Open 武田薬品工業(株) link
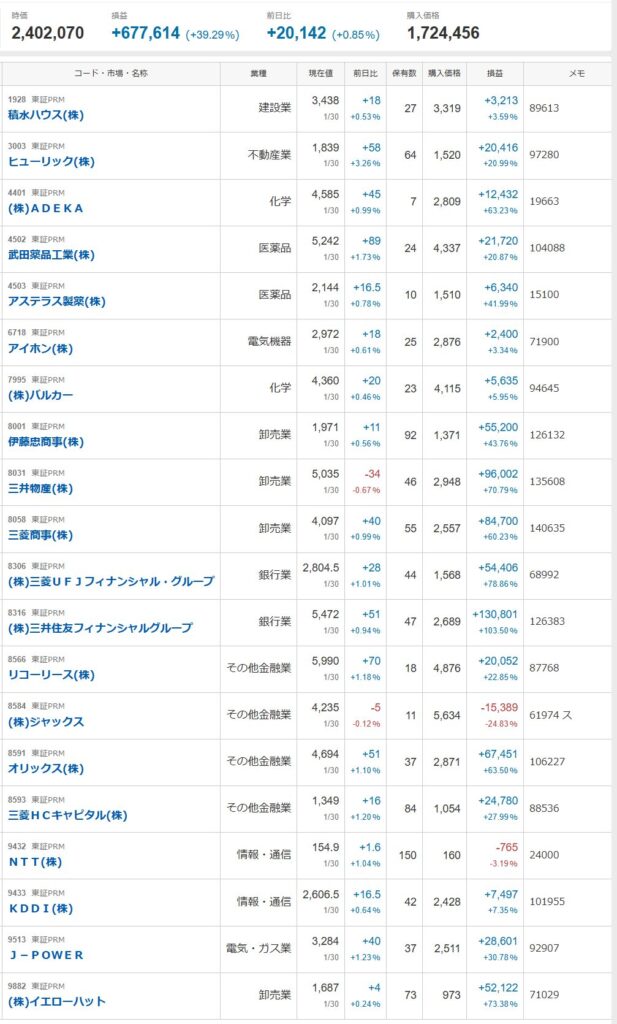Screen dimensions: 617x1024 (51, 255)
